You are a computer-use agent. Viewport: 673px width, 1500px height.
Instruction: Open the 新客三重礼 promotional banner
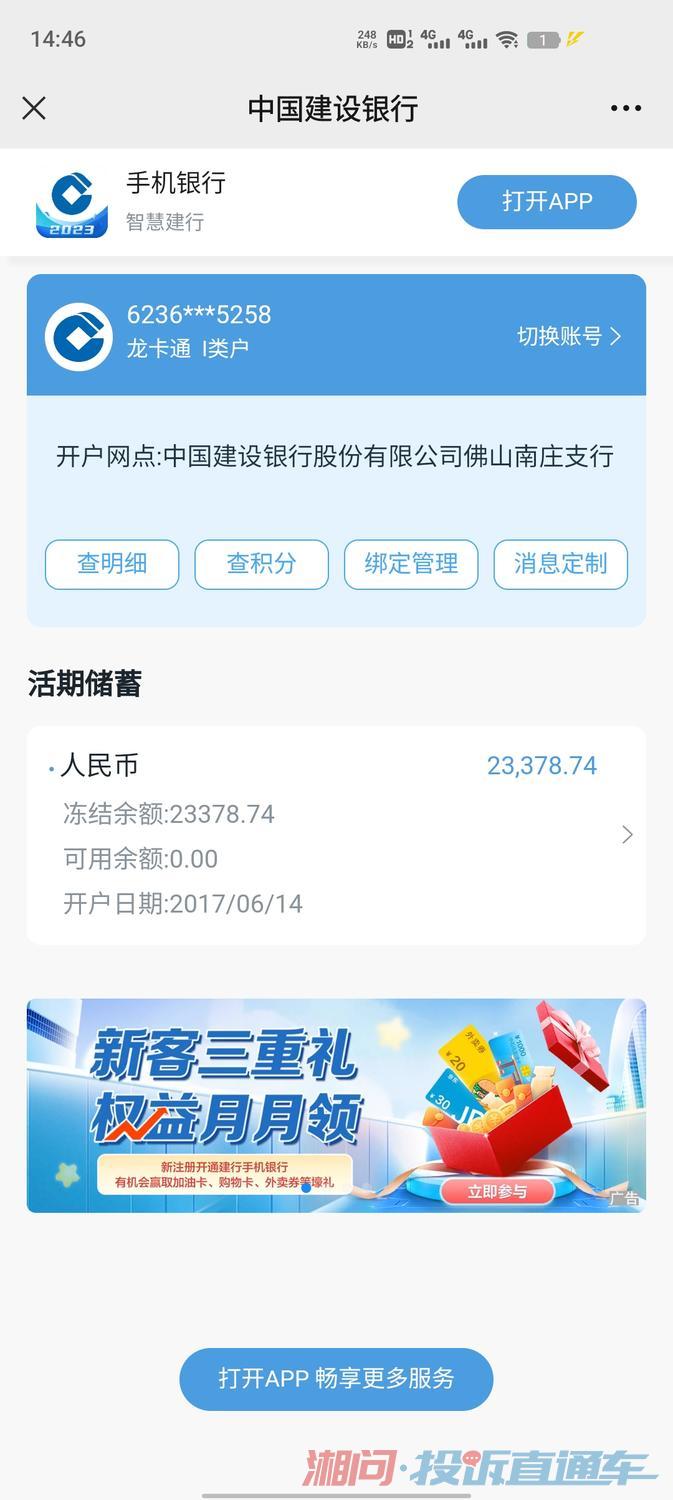336,1105
